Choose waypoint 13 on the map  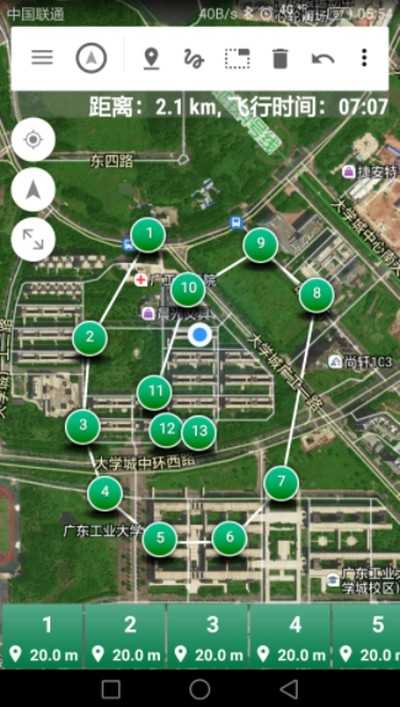pyautogui.click(x=199, y=432)
